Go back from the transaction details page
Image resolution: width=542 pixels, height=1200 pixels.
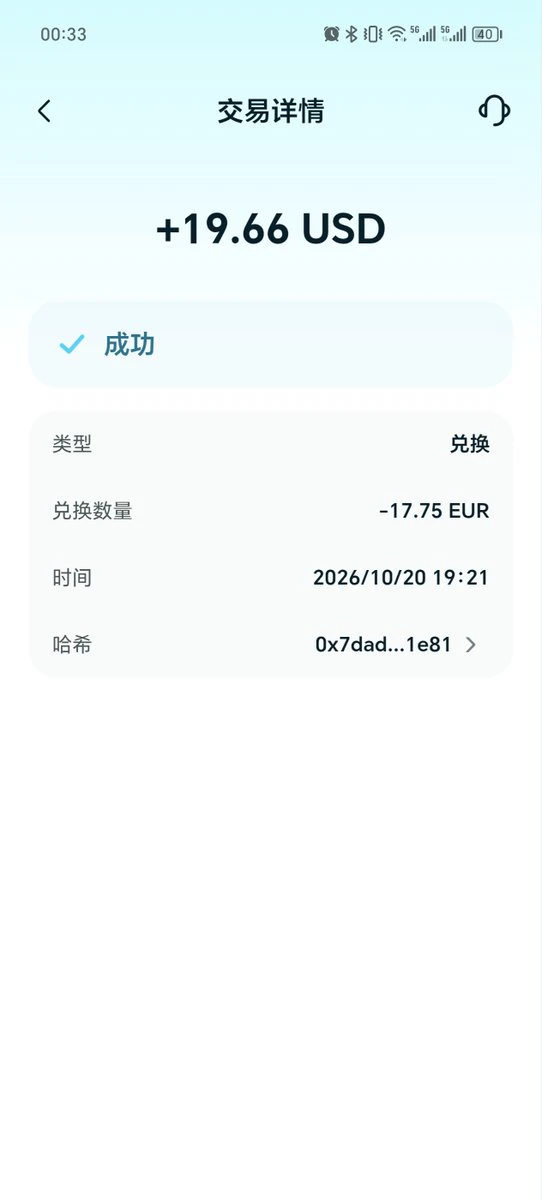44,111
